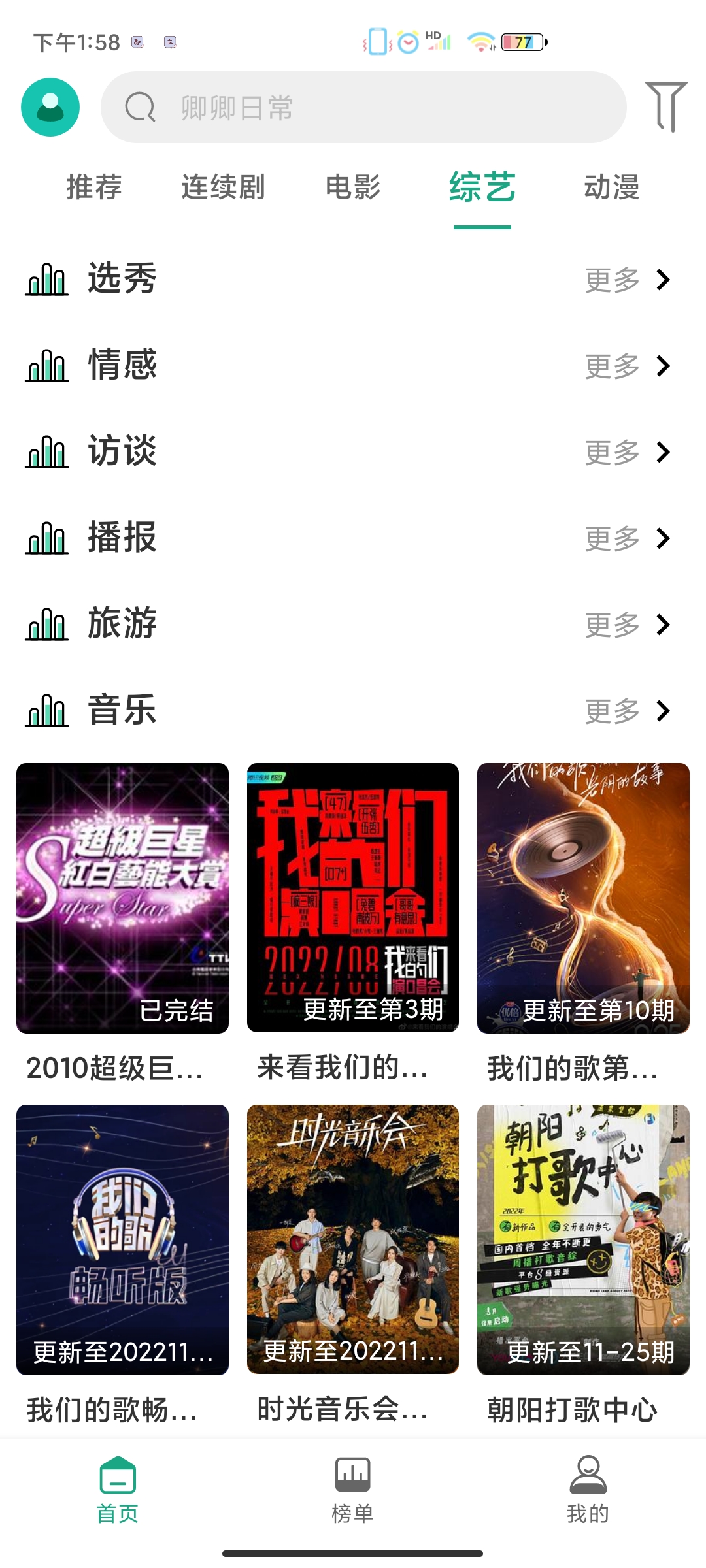
Task: Click the chart icon next to 情感
Action: pos(46,367)
